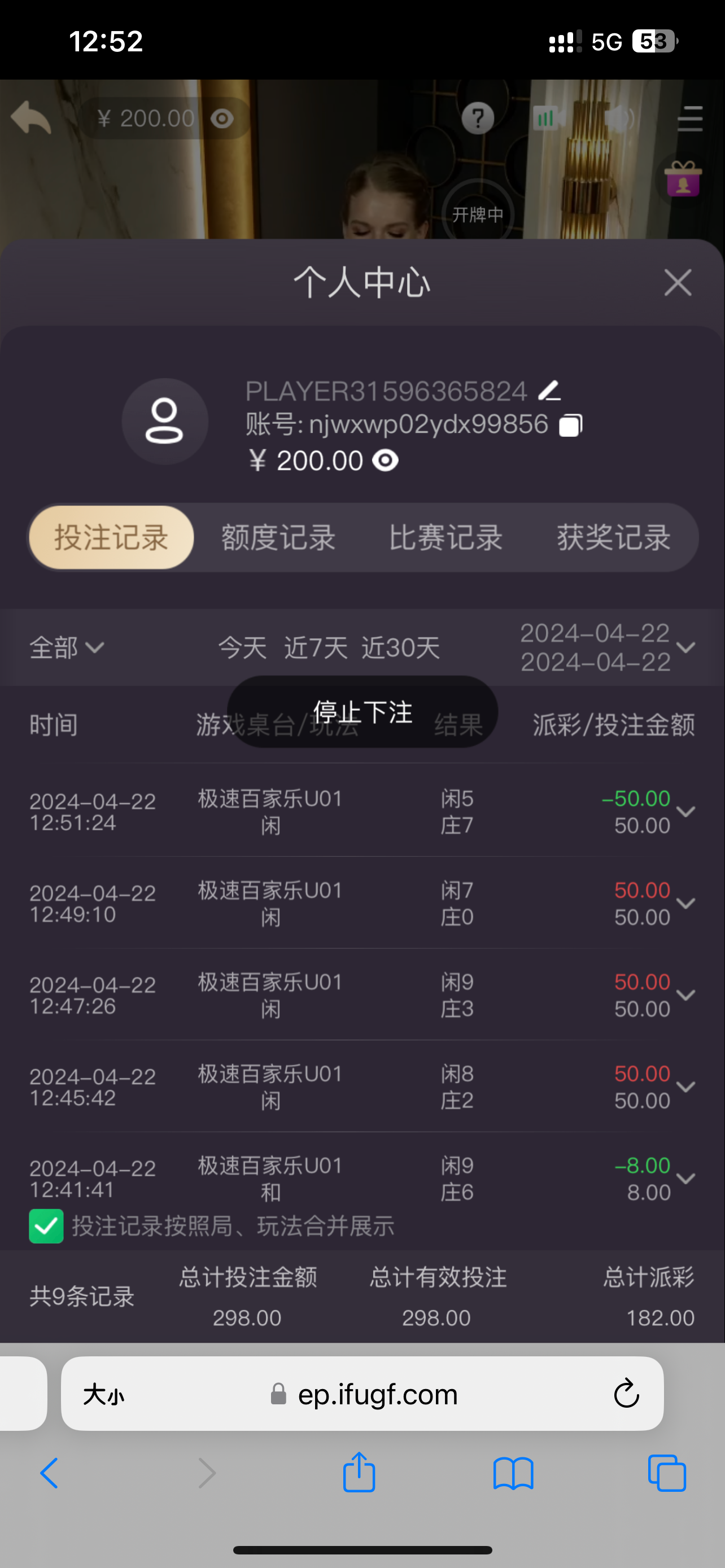This screenshot has width=725, height=1568.
Task: Switch to the 额度记录 tab
Action: click(x=278, y=538)
